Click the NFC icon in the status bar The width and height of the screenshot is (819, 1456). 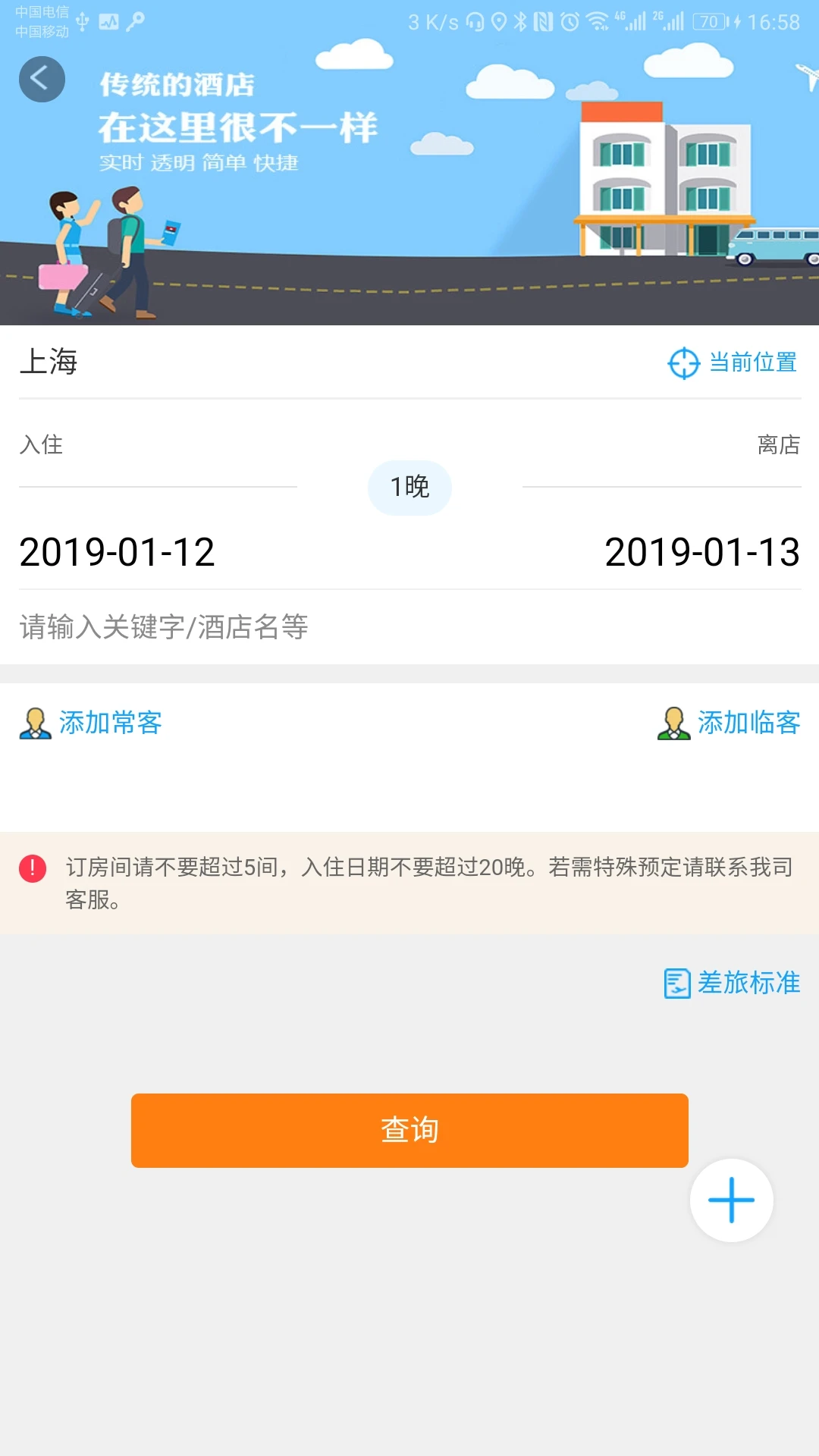click(543, 20)
